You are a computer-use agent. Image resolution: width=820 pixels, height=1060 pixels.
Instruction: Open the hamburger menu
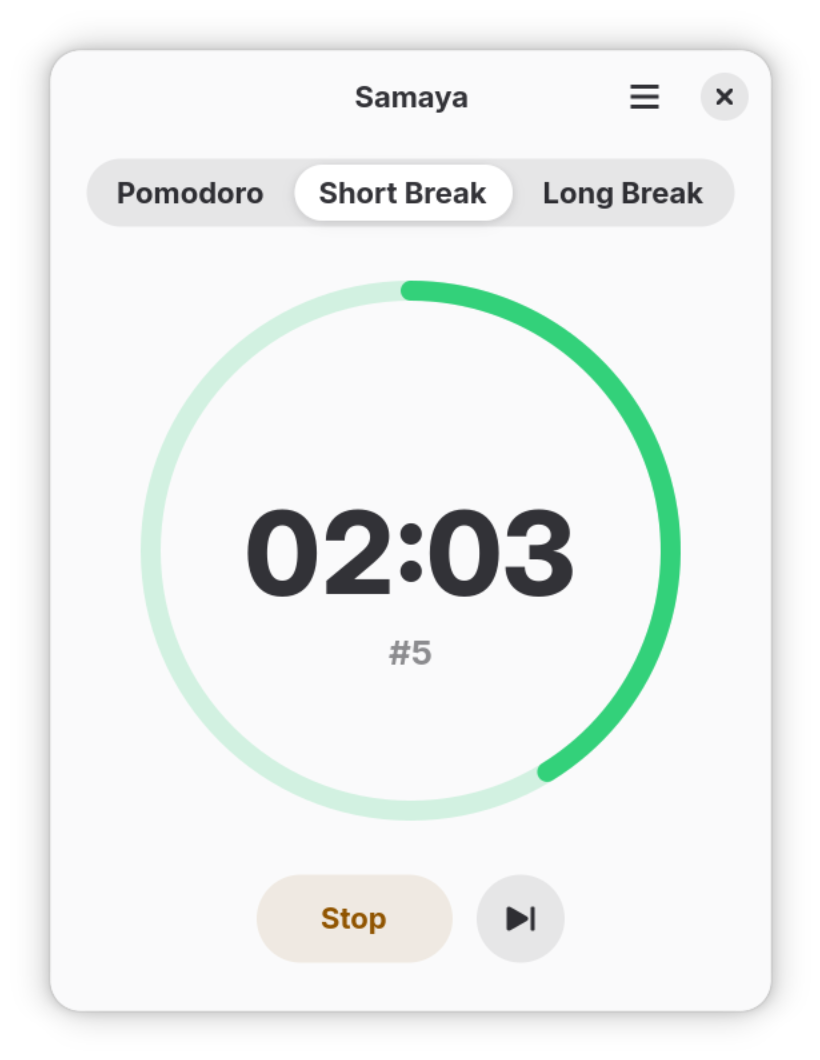click(644, 97)
